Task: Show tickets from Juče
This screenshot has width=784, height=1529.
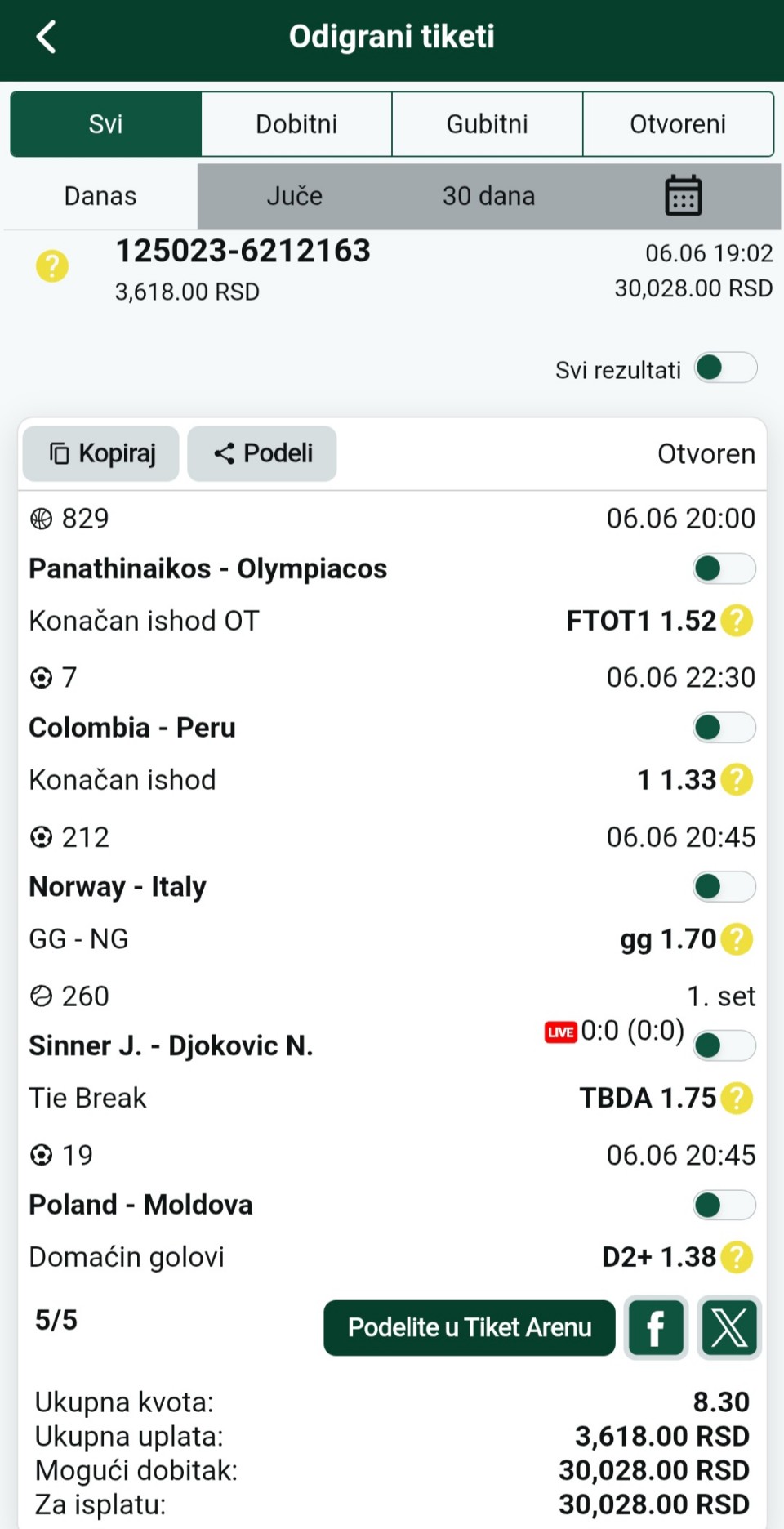Action: tap(295, 196)
